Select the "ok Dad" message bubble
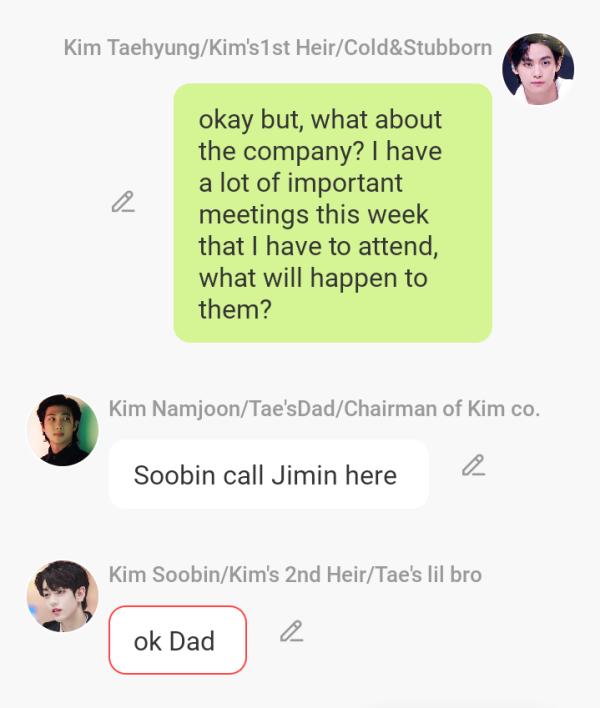Screen dimensions: 600x708 (x=177, y=640)
